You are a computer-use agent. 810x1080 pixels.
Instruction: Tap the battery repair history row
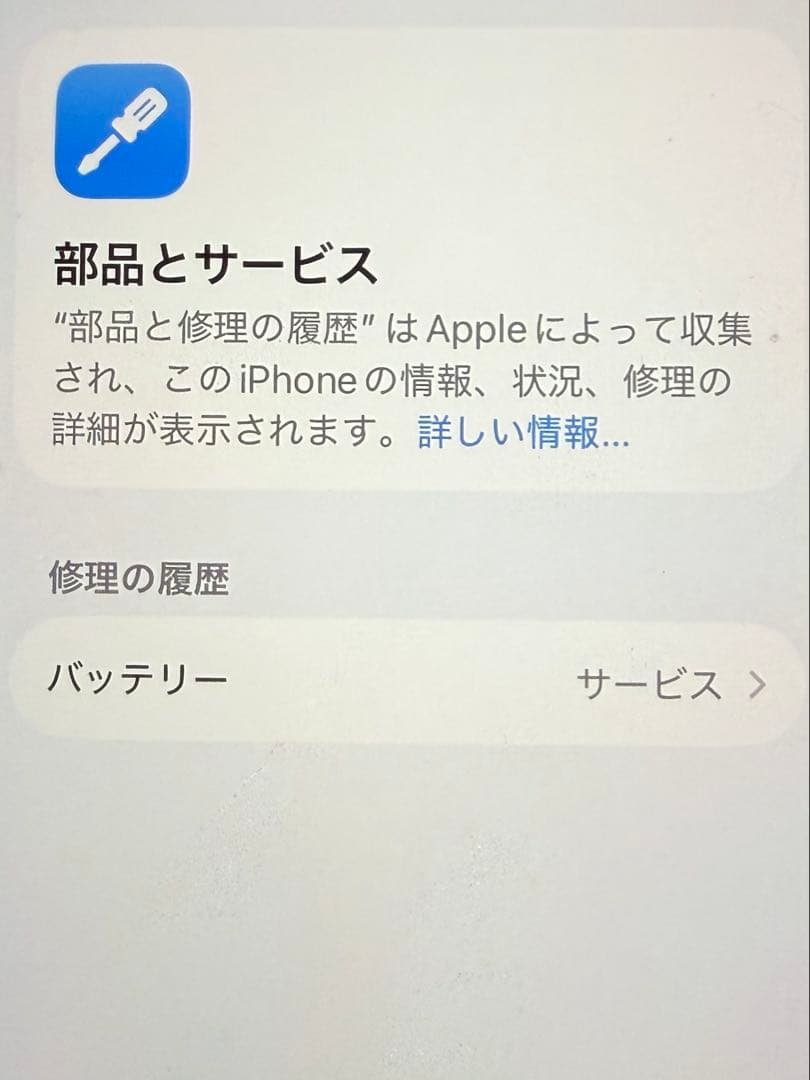point(400,684)
